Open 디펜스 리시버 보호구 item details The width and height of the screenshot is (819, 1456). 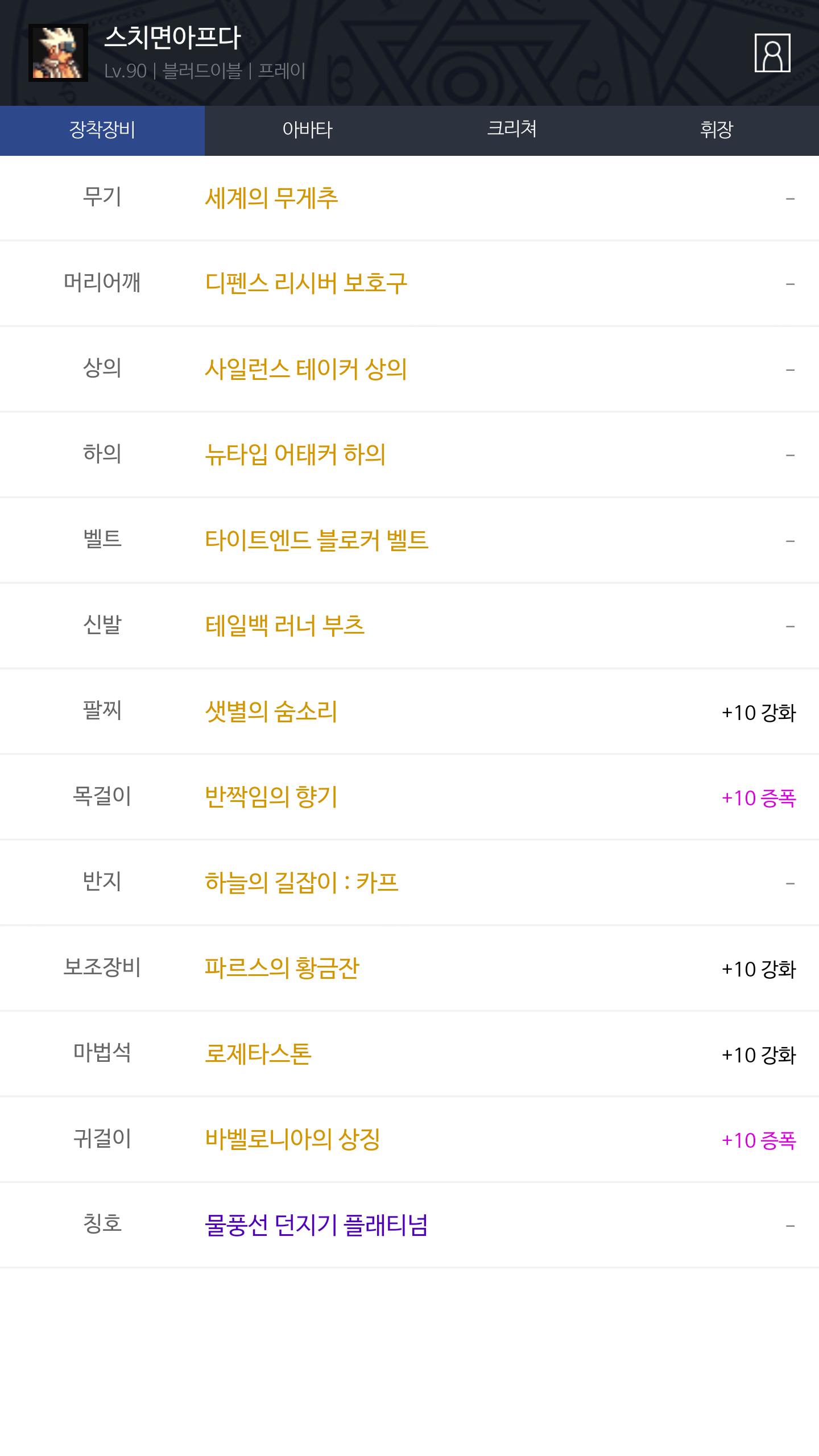click(306, 283)
